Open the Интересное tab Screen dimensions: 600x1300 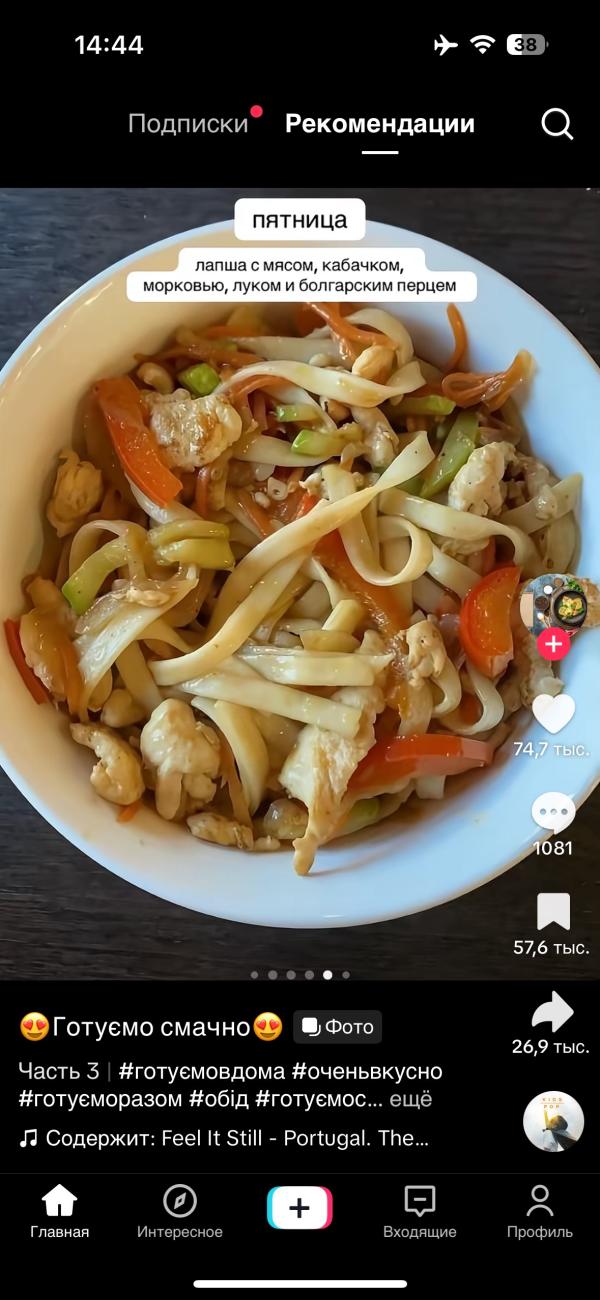pos(180,1211)
